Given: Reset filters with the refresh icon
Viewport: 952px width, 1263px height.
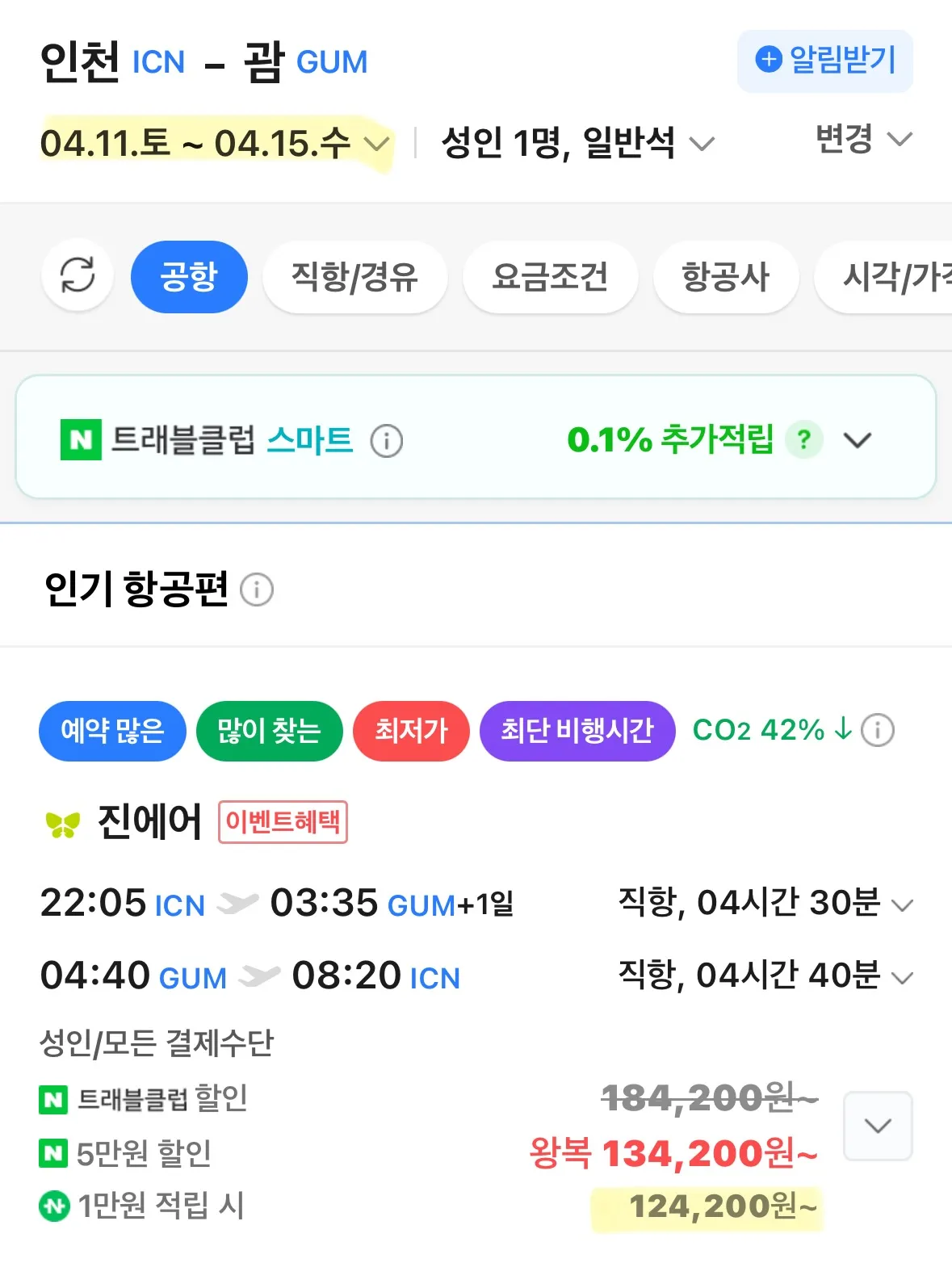Looking at the screenshot, I should 78,276.
